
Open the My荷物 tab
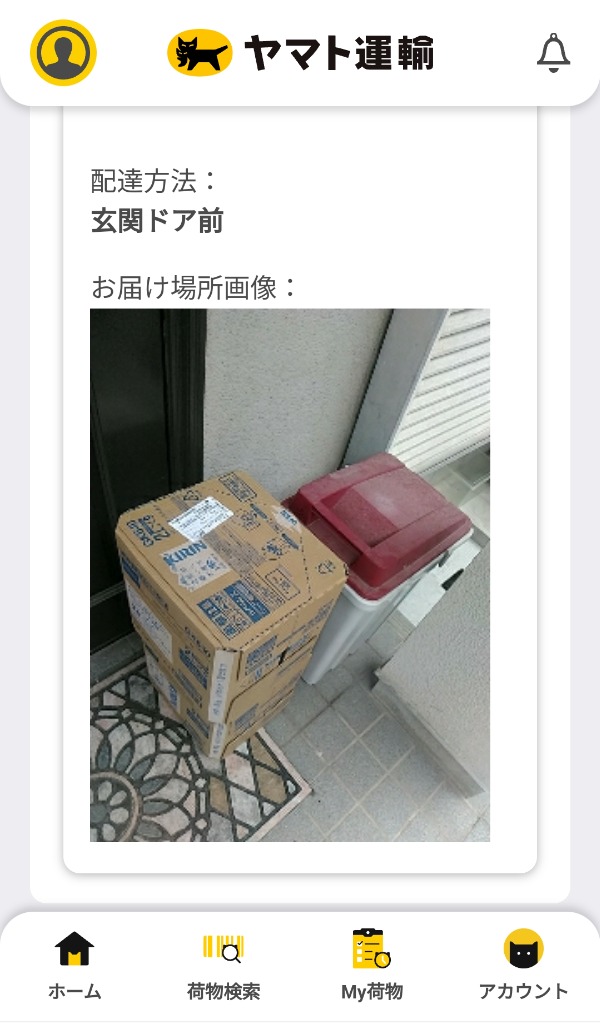(372, 965)
